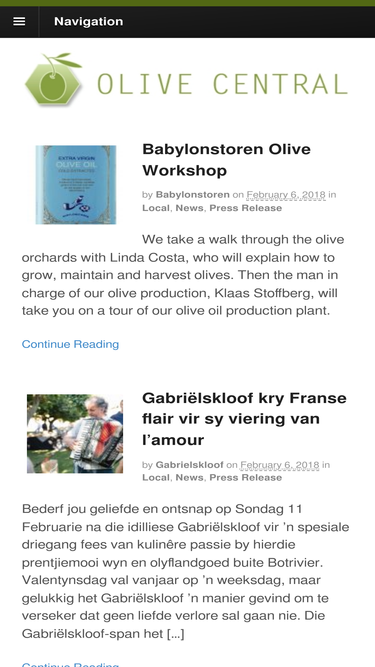This screenshot has height=667, width=375.
Task: Open Local category under Babylonstoren Olive Workshop
Action: (x=156, y=208)
